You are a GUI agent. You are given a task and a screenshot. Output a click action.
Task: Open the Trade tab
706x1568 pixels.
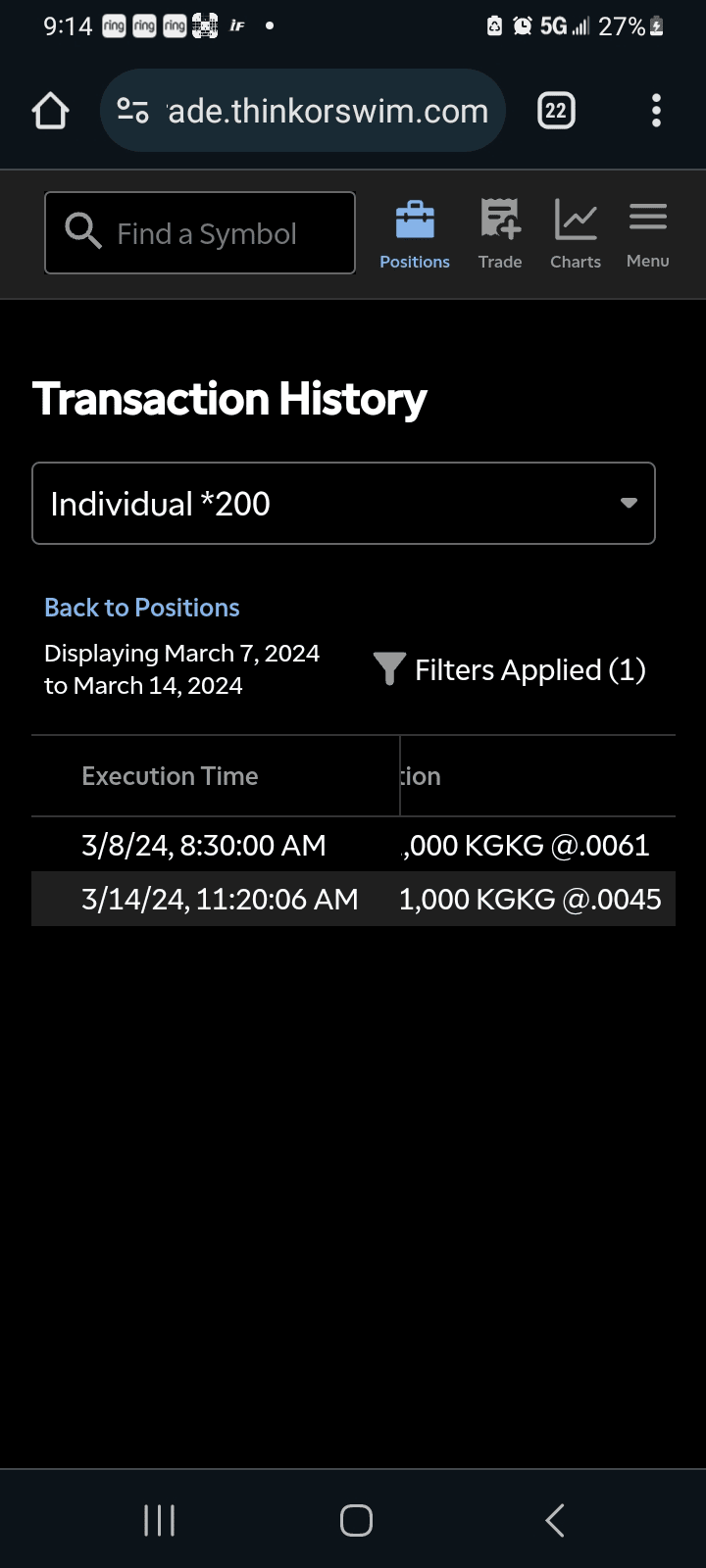coord(500,234)
